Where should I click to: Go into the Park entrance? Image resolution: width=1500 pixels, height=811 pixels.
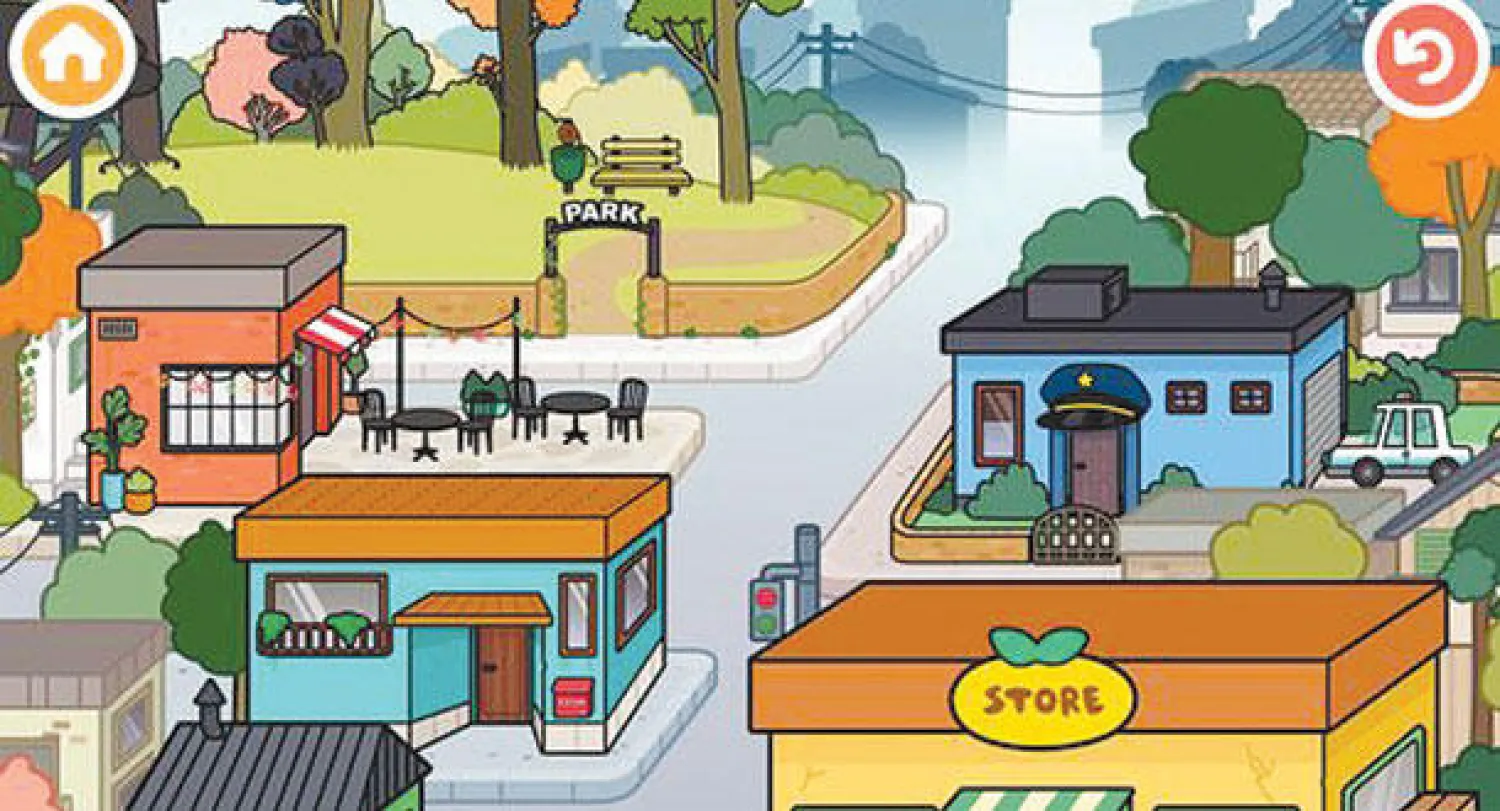(x=602, y=268)
